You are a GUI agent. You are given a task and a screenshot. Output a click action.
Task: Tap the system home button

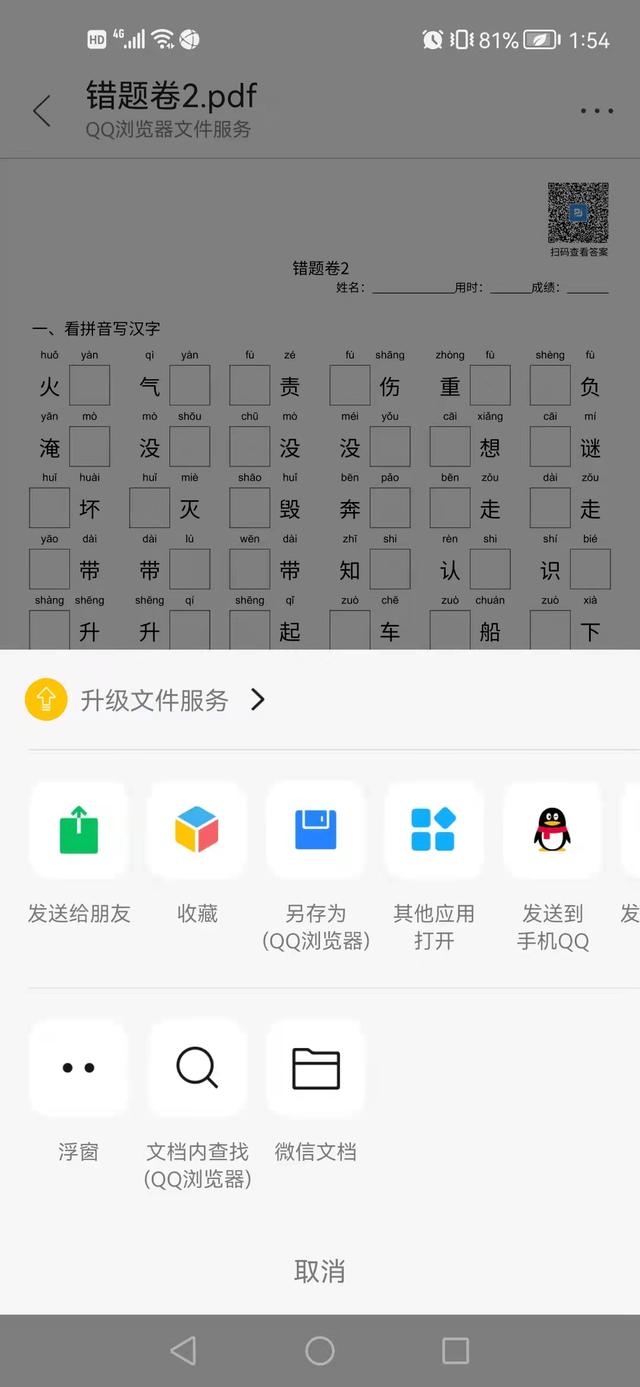320,1351
